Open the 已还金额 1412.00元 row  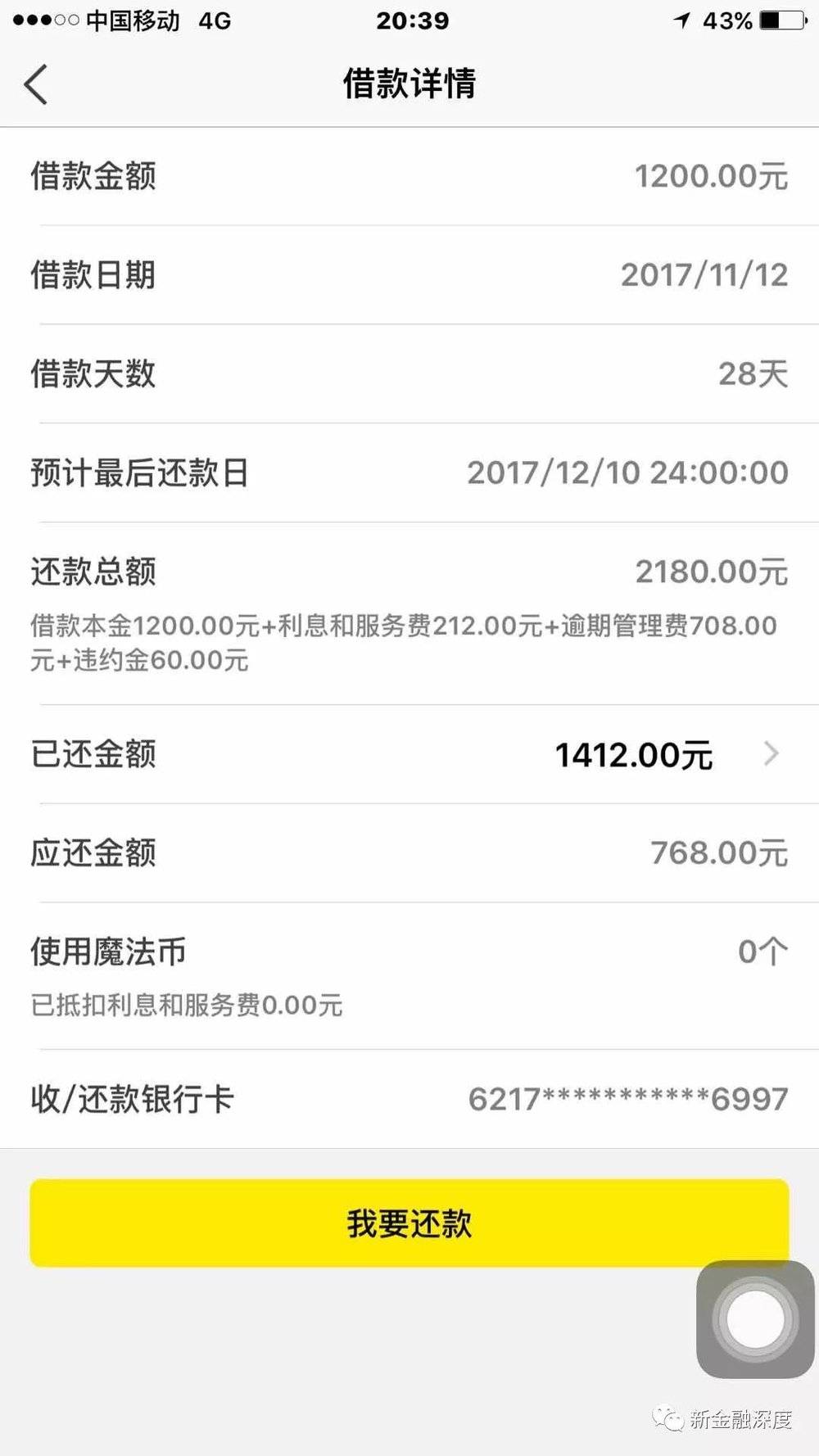tap(409, 754)
